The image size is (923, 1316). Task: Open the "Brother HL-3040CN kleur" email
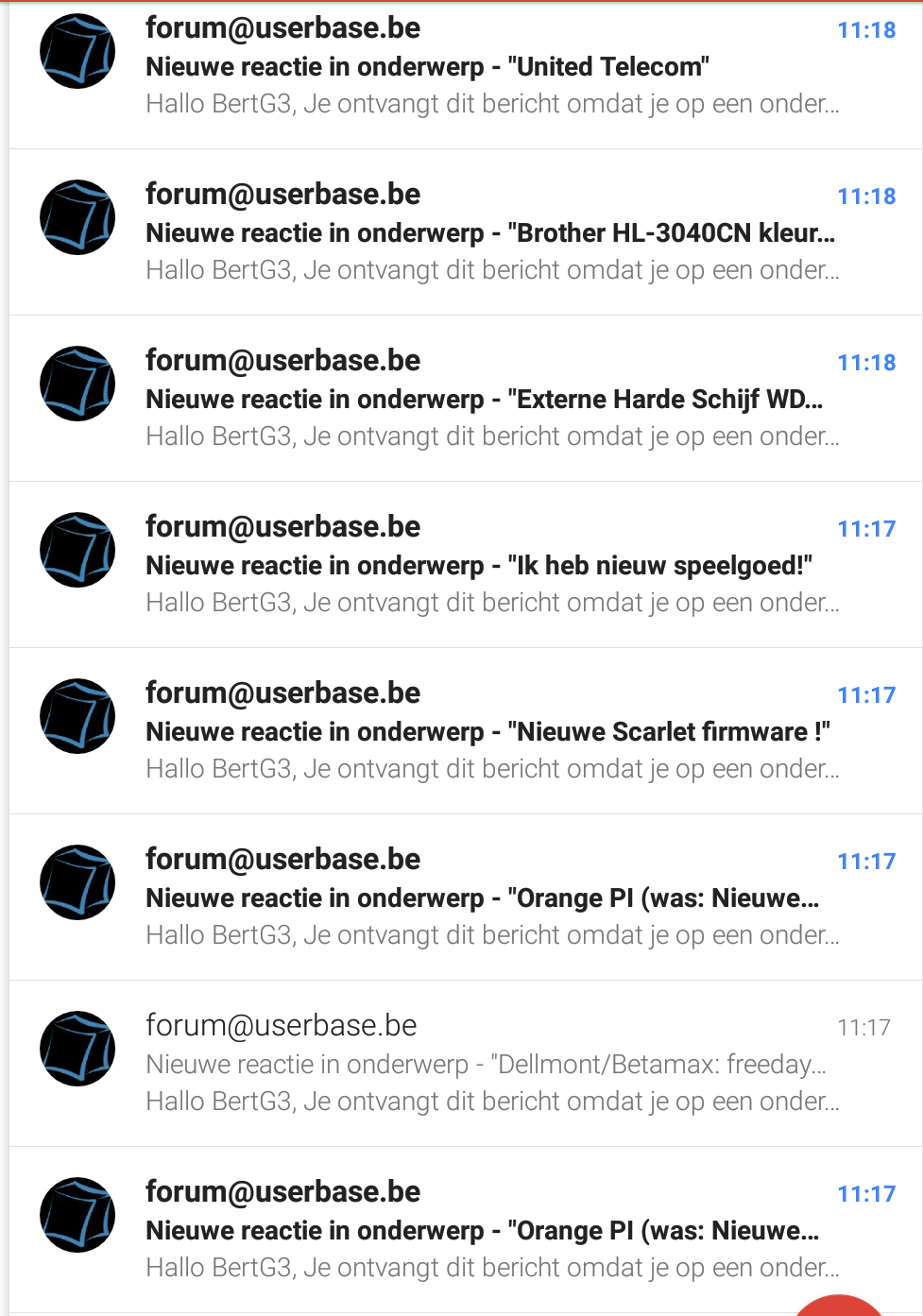point(491,233)
